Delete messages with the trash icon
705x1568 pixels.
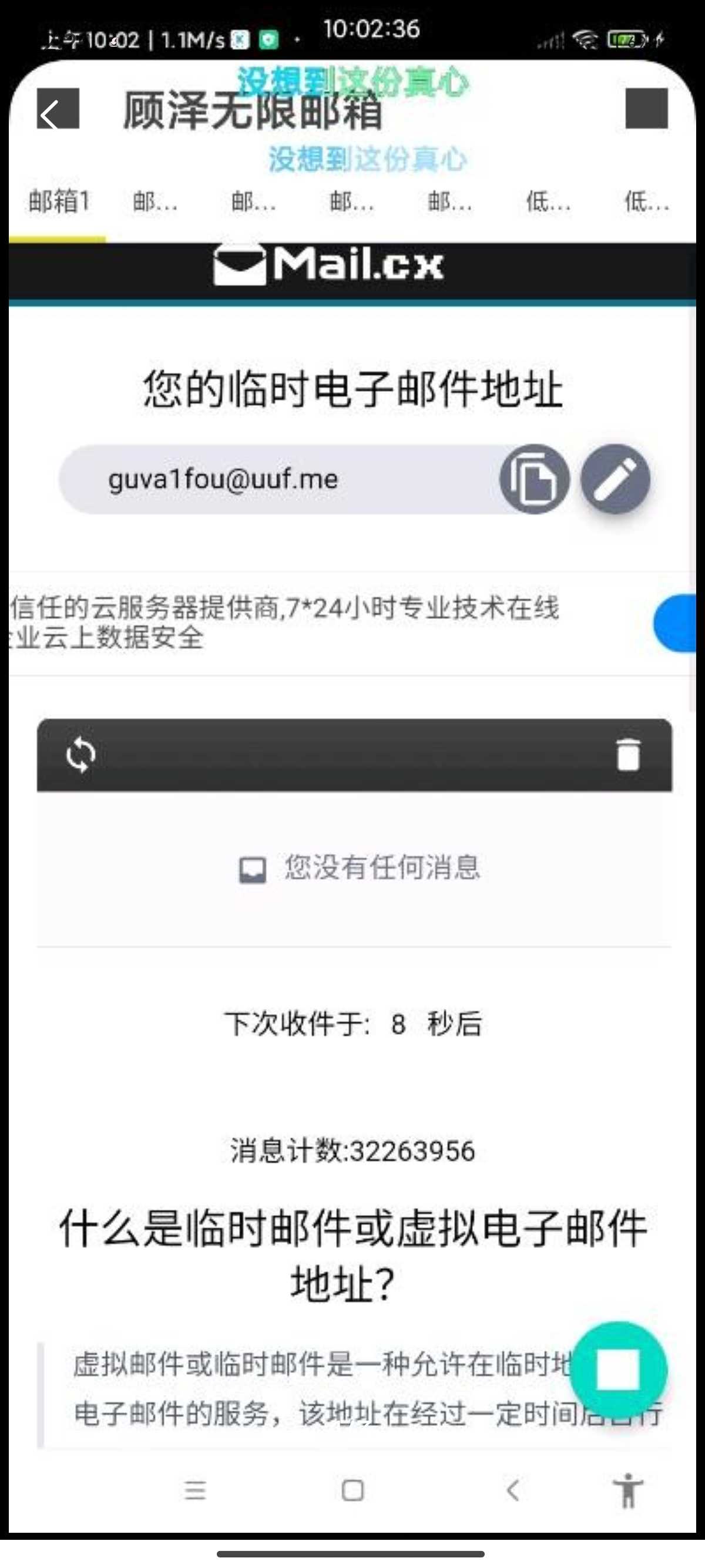(x=628, y=755)
